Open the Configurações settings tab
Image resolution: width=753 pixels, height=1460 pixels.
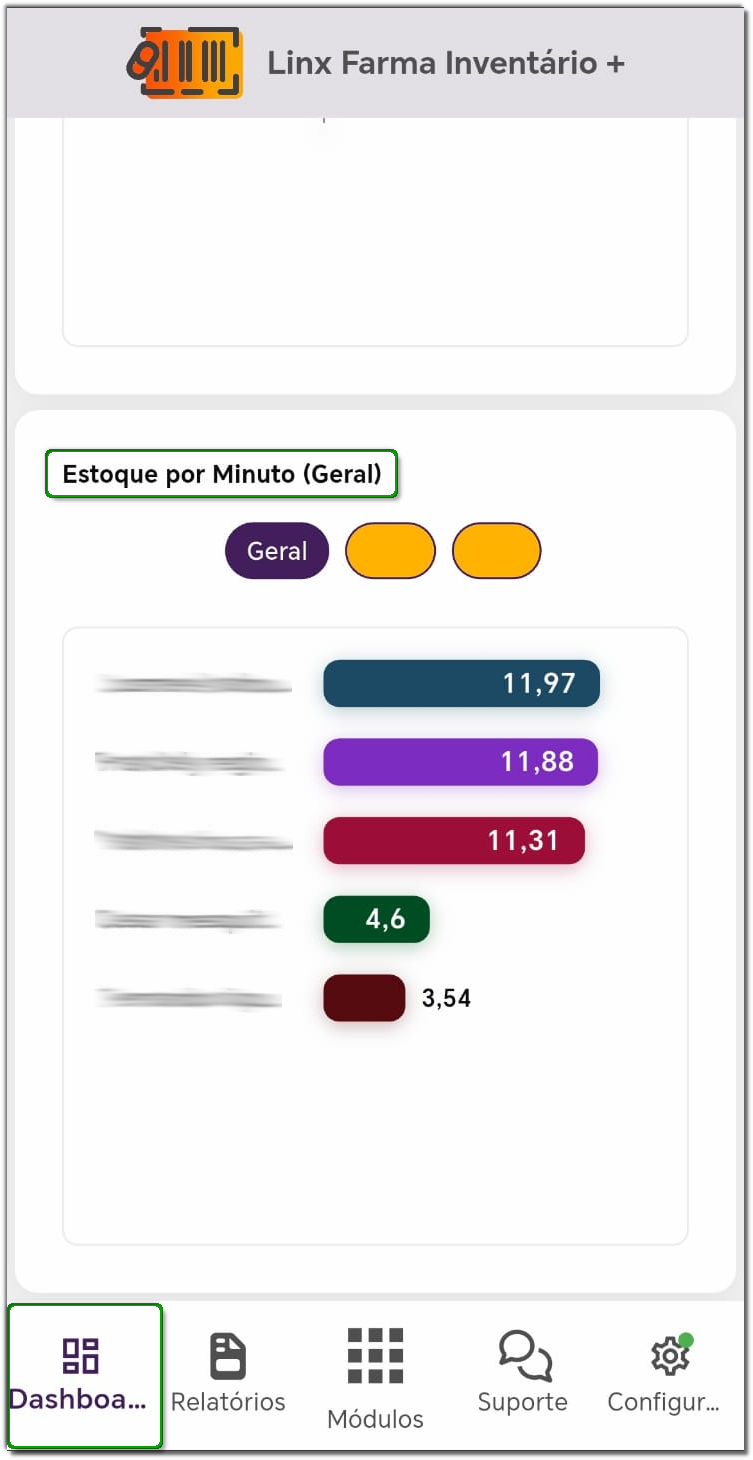click(x=666, y=1375)
